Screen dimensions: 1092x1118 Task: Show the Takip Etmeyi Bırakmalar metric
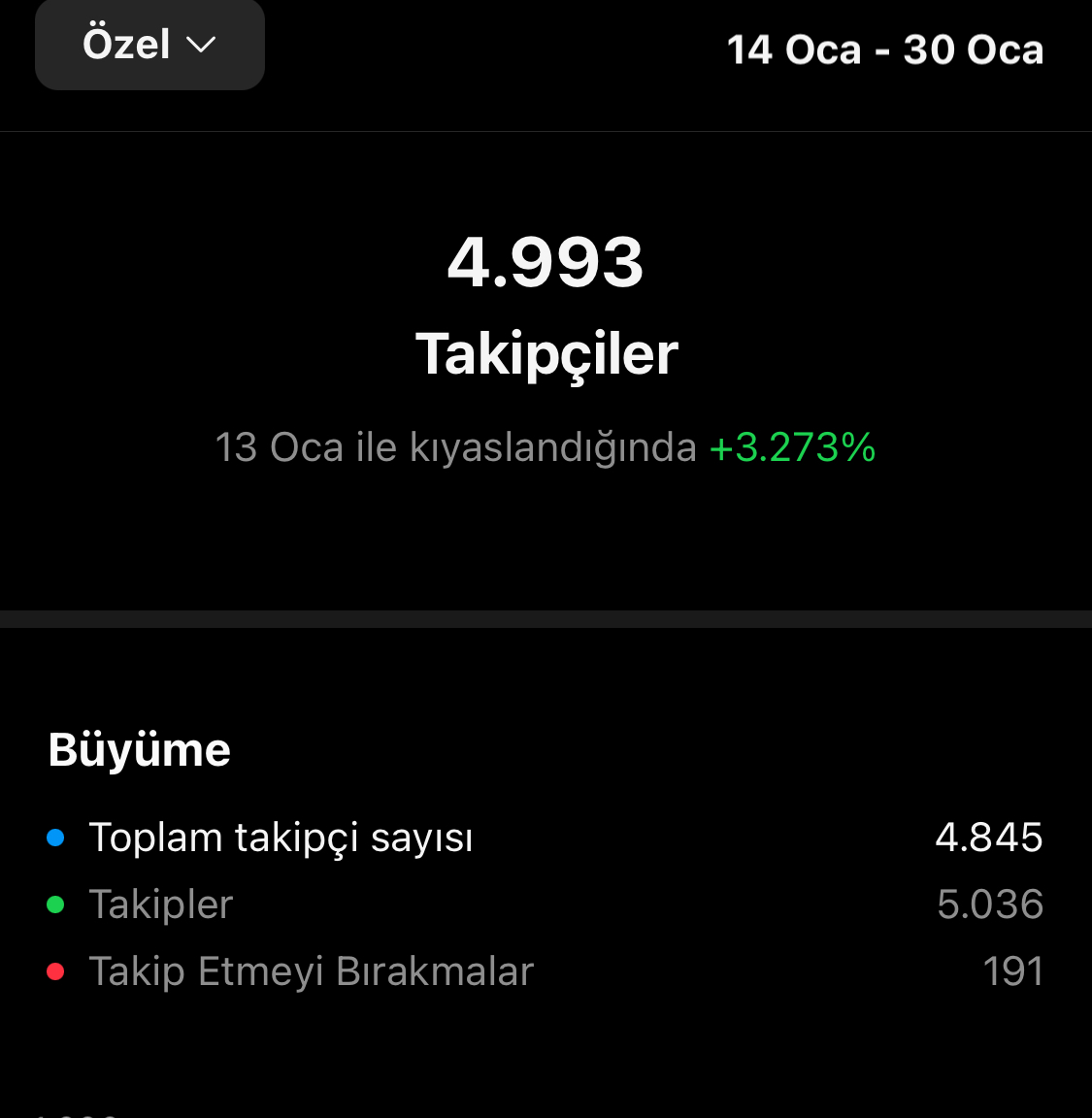pyautogui.click(x=546, y=971)
